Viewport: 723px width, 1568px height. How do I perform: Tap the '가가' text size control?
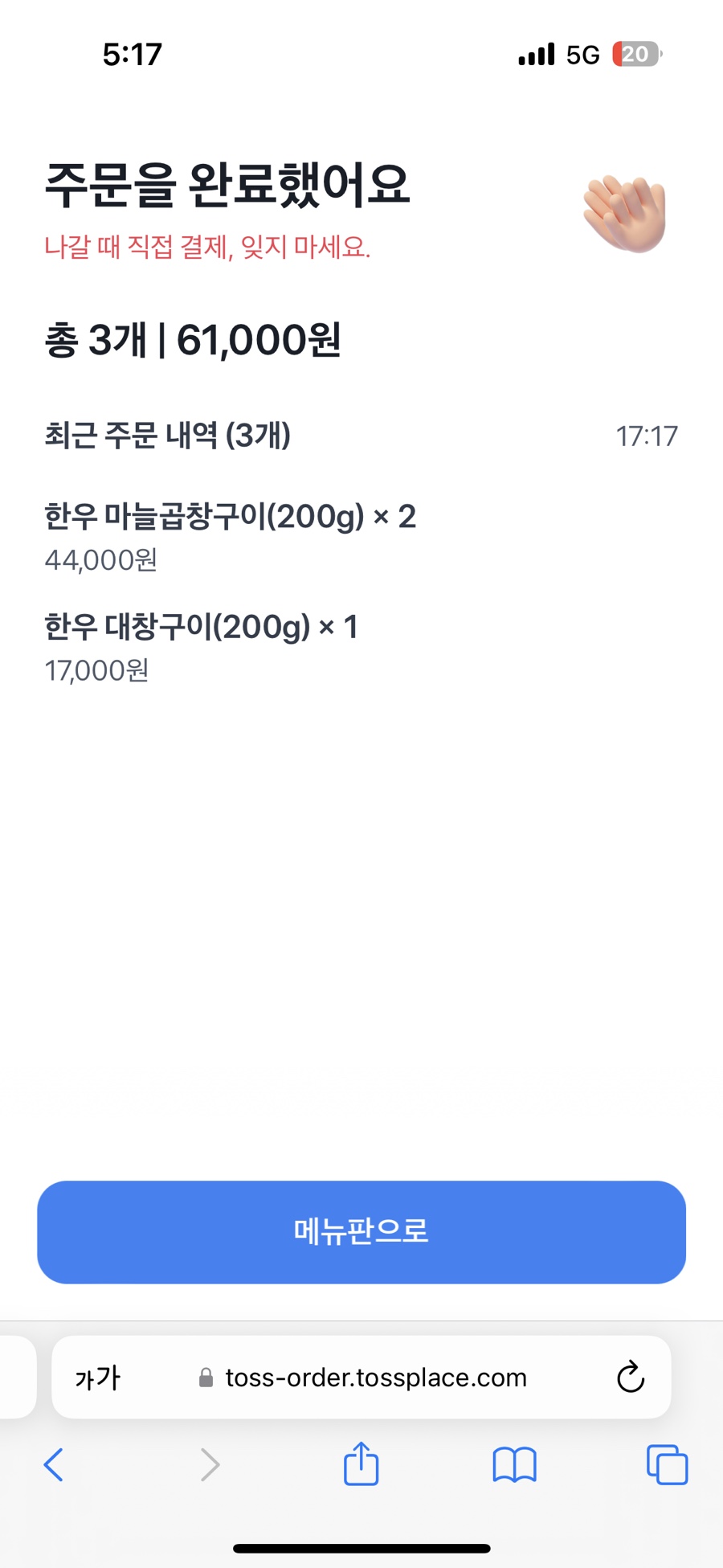tap(96, 1378)
